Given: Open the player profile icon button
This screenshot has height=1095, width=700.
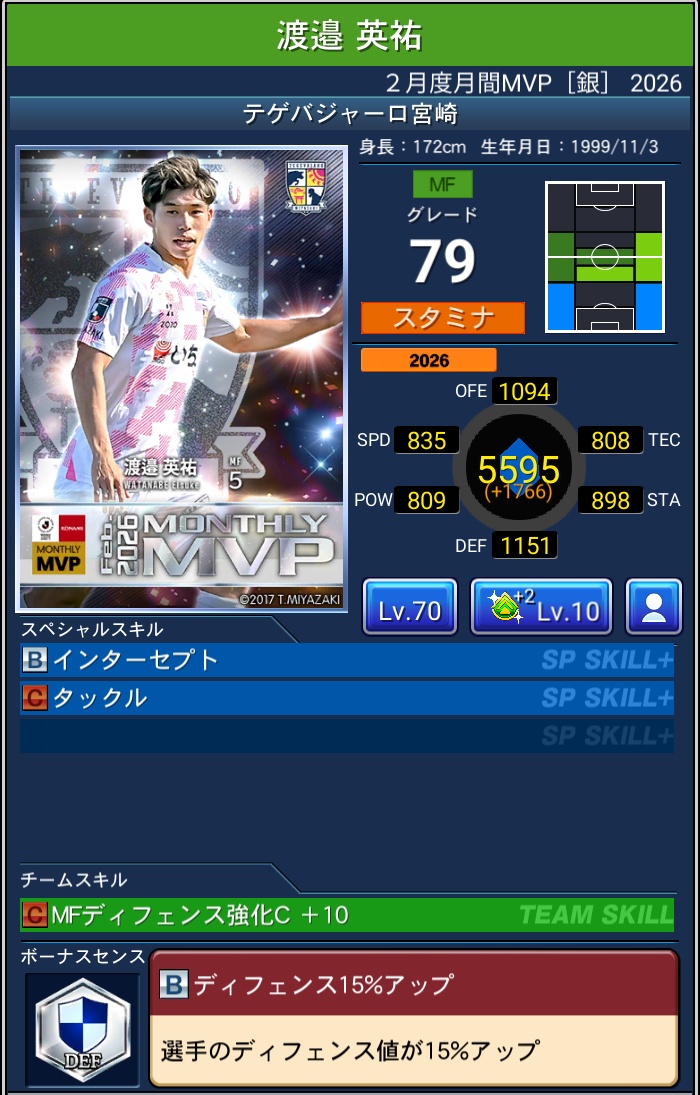Looking at the screenshot, I should click(x=654, y=607).
